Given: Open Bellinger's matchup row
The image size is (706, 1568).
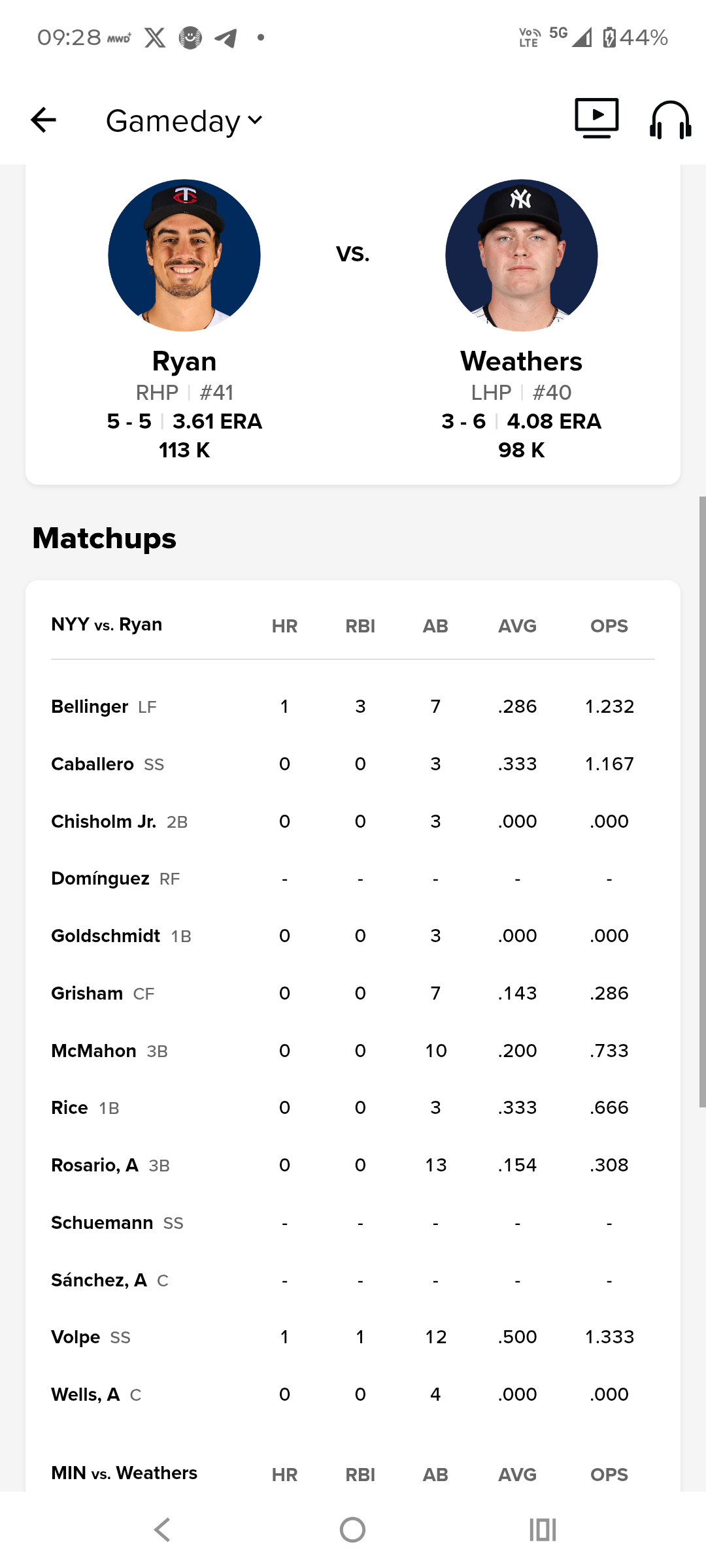Looking at the screenshot, I should pos(353,707).
